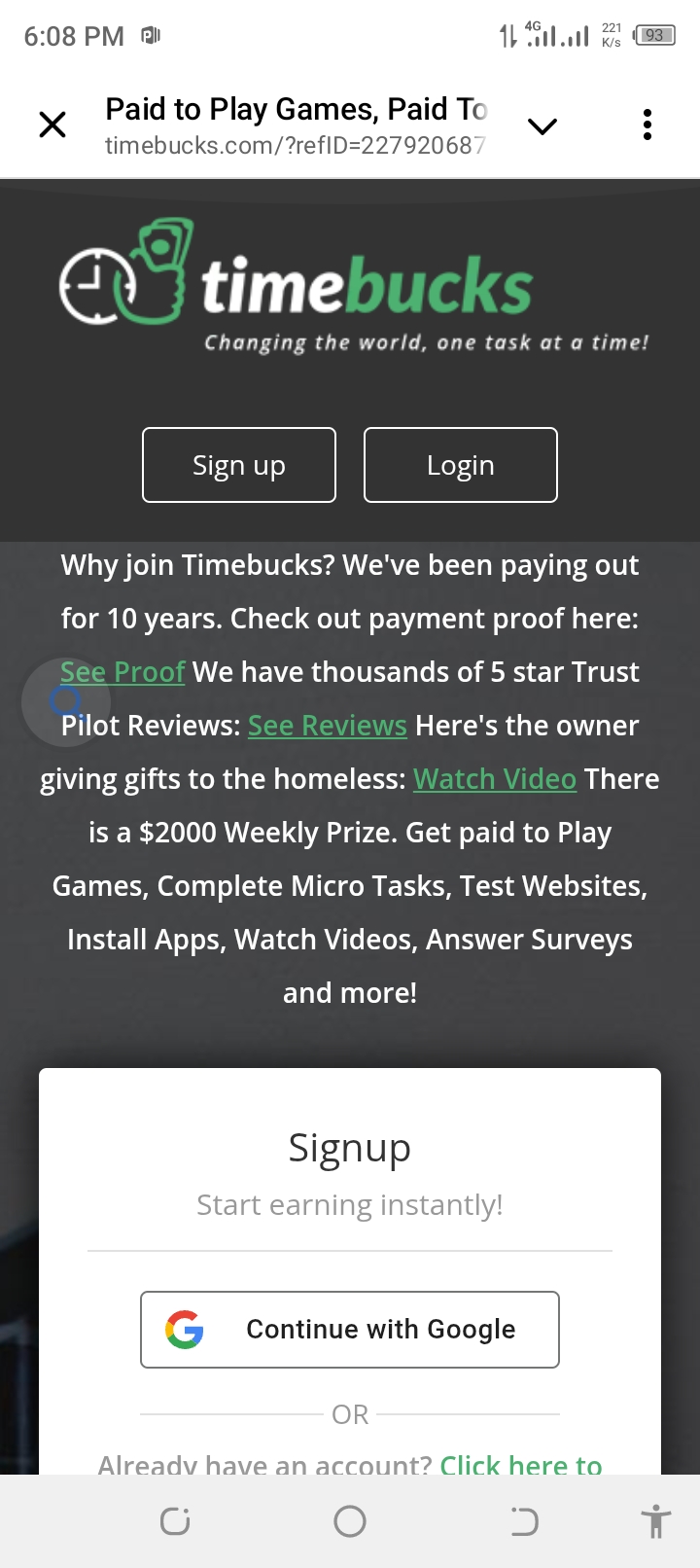Go to the system home screen

(350, 1521)
